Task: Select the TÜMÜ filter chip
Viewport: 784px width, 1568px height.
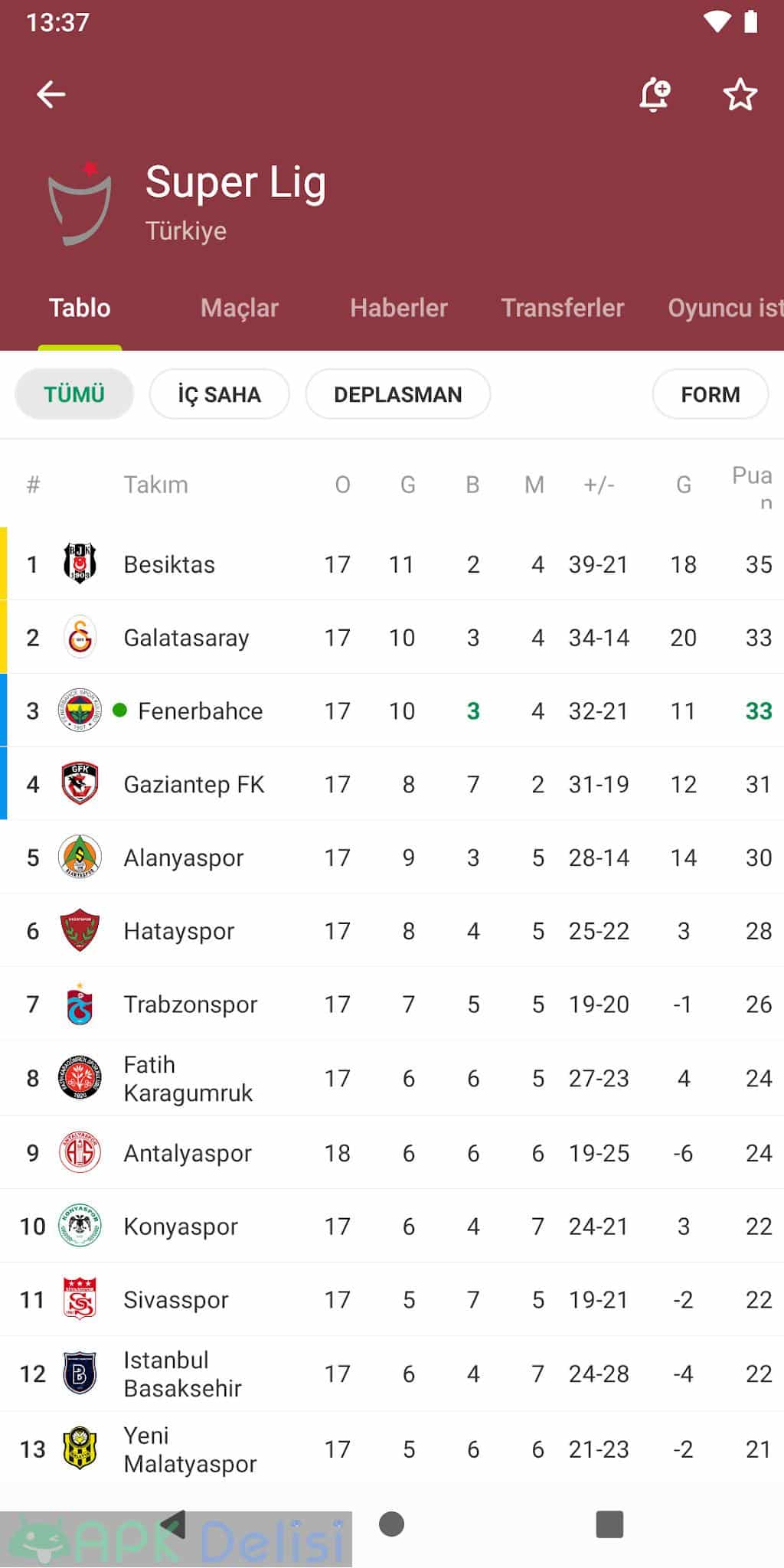Action: coord(74,394)
